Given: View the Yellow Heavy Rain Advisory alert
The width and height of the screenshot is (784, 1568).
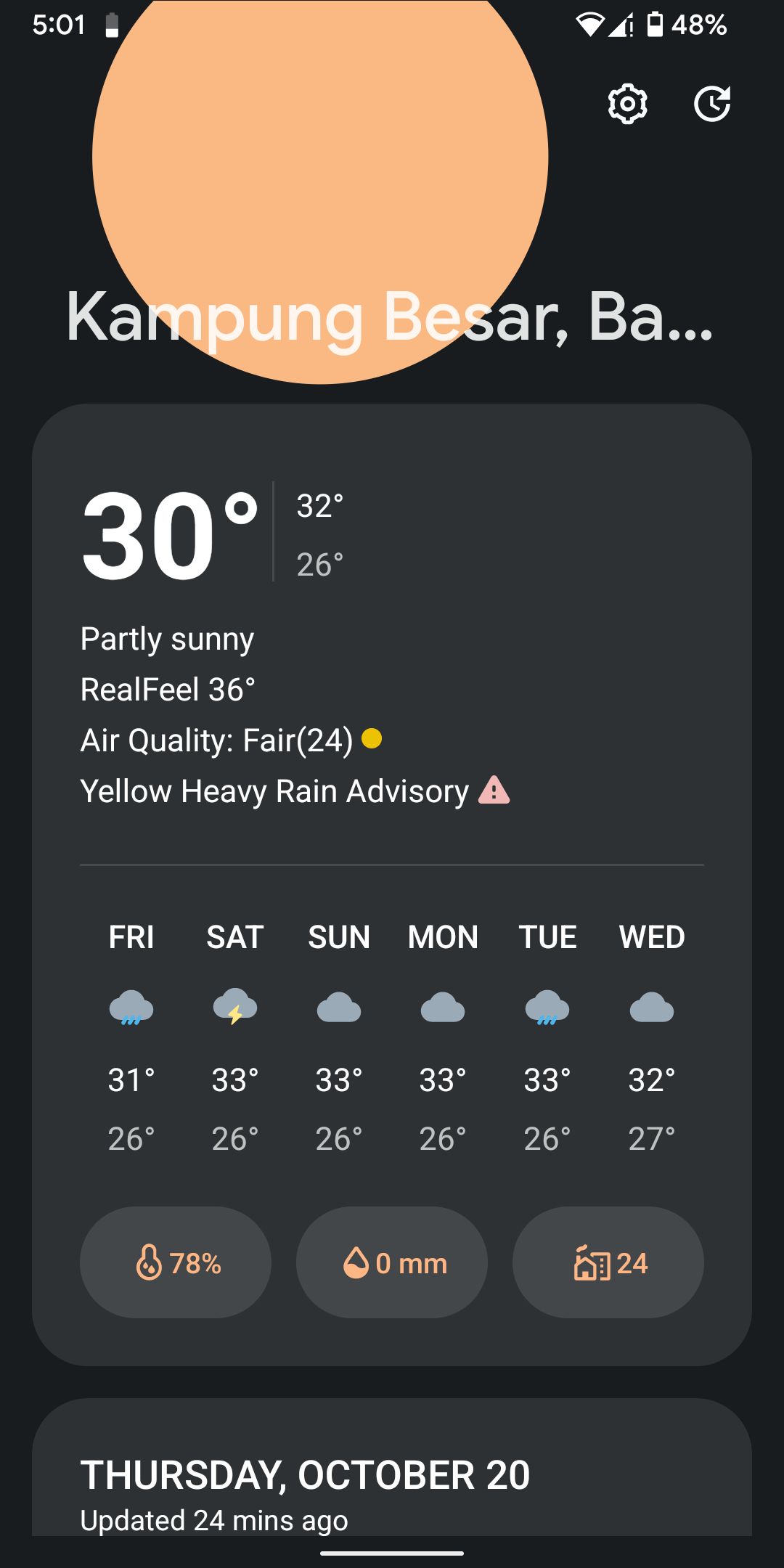Looking at the screenshot, I should click(295, 791).
